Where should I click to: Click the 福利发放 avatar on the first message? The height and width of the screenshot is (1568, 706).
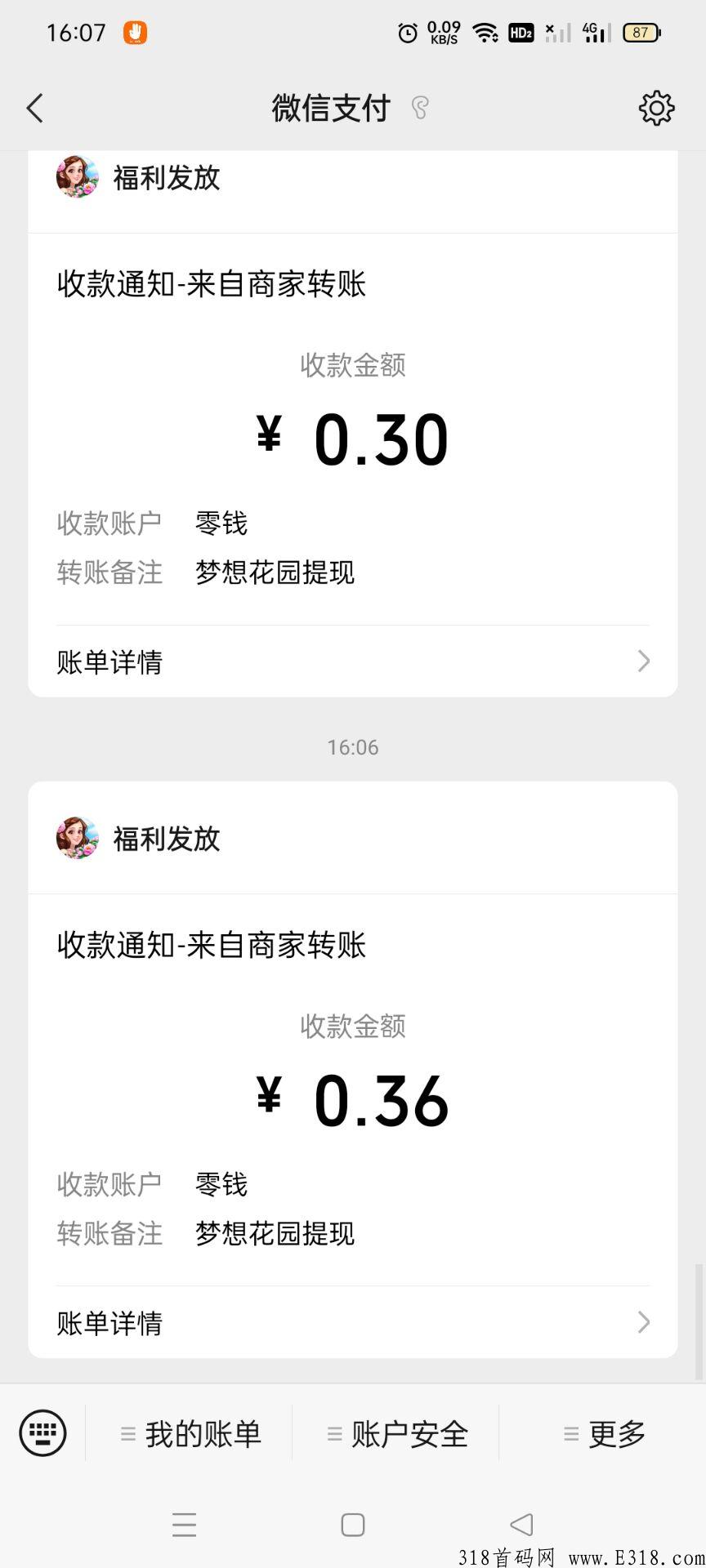click(78, 176)
